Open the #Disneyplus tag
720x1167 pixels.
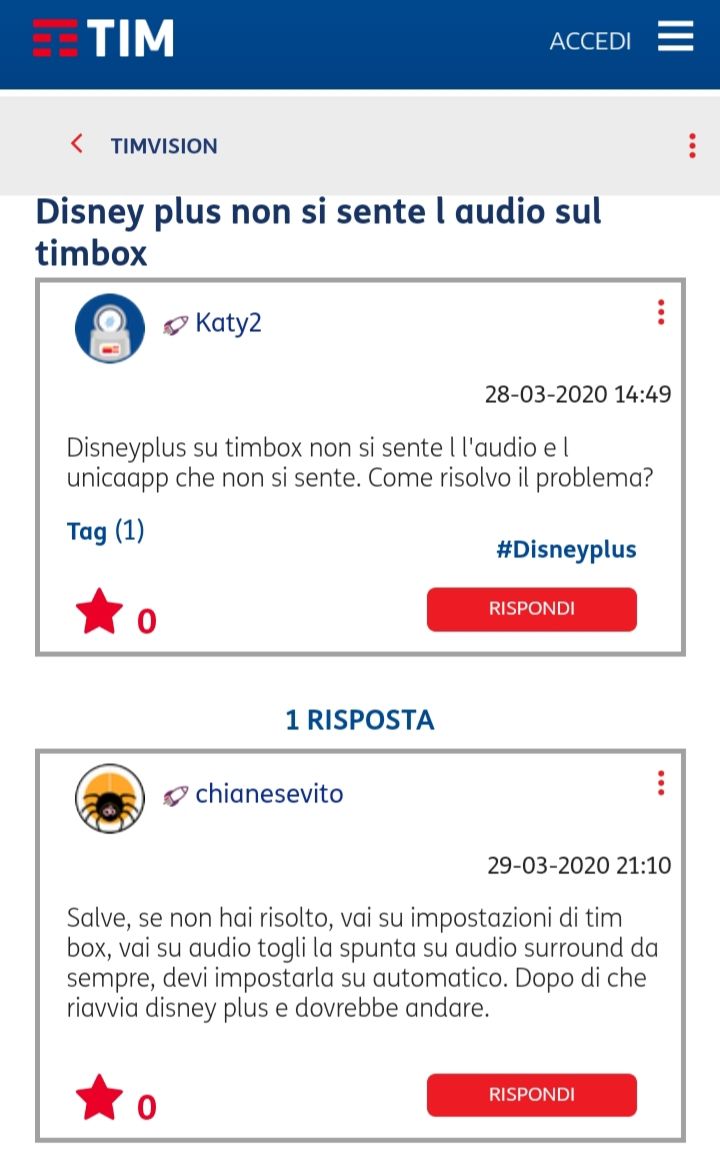tap(566, 549)
